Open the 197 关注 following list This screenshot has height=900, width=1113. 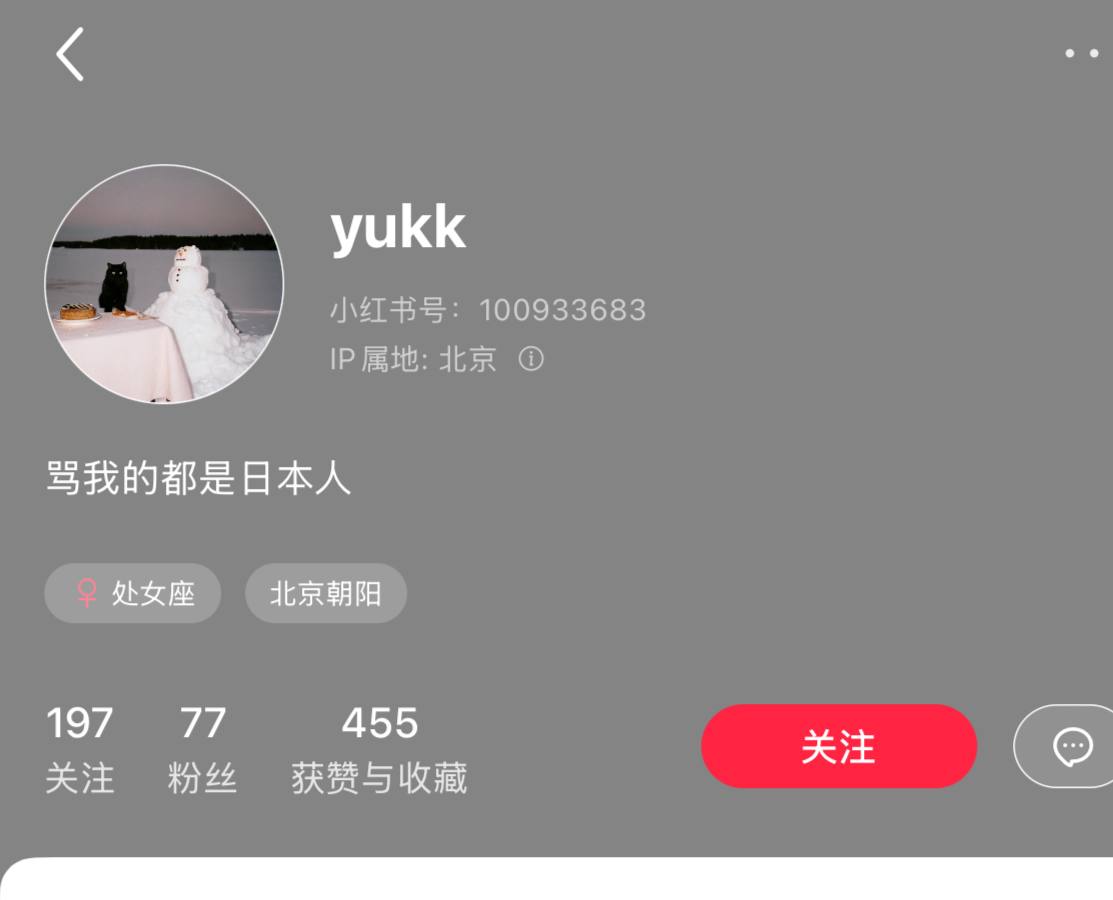80,748
